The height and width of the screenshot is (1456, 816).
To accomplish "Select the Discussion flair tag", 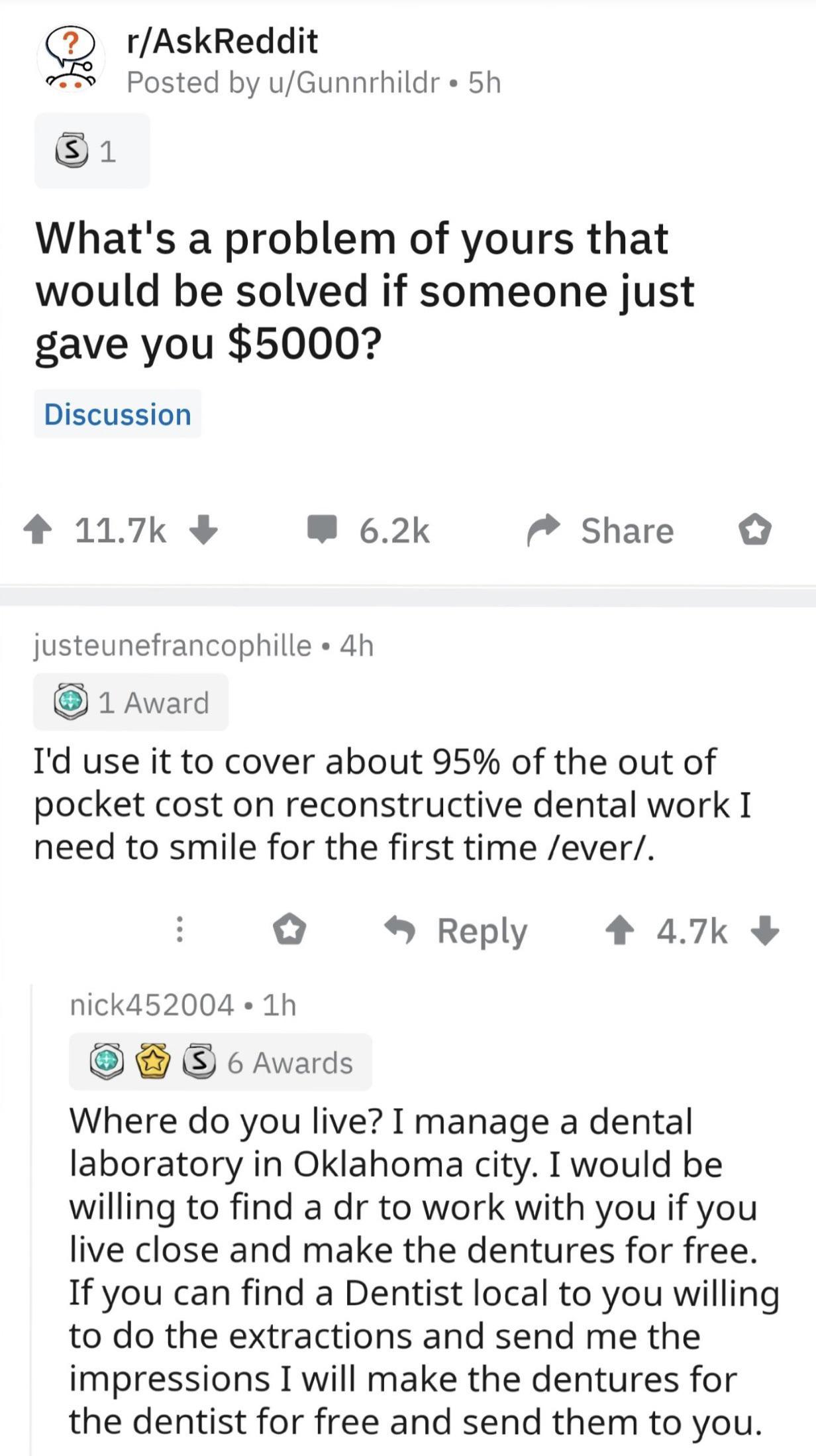I will click(x=117, y=414).
